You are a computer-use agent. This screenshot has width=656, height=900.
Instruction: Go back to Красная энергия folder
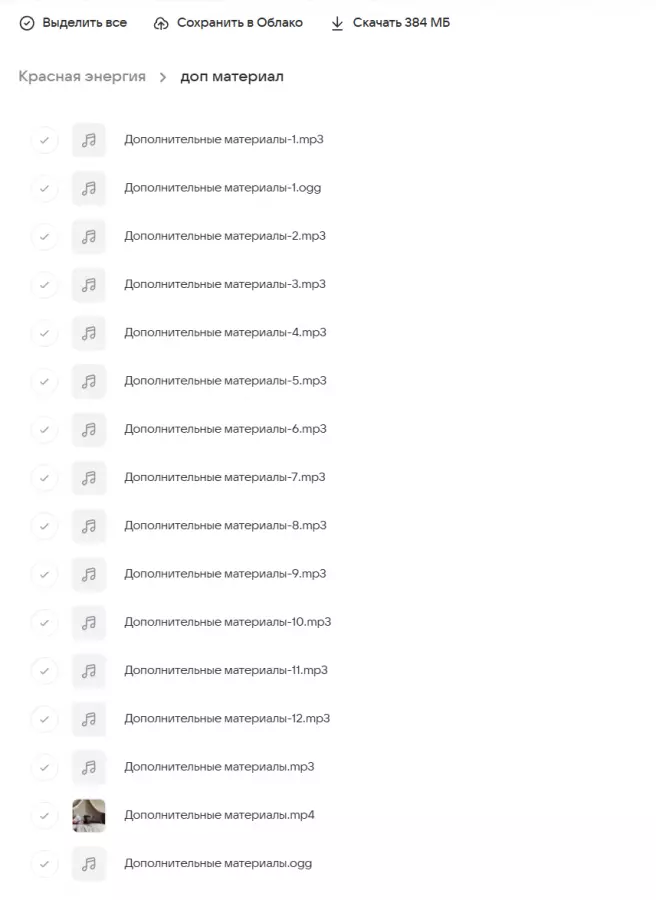pos(82,76)
